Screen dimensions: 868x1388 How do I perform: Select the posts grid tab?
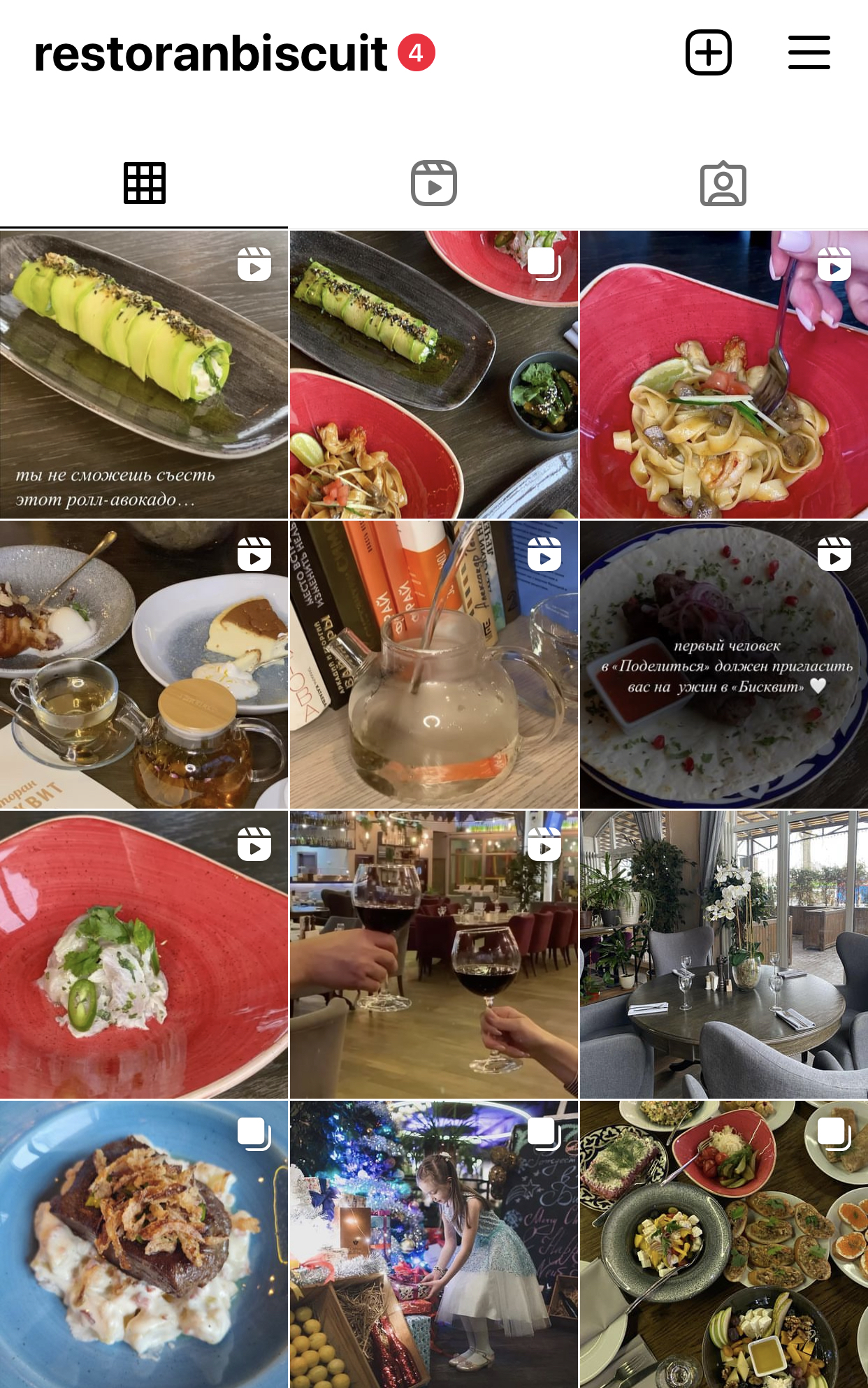coord(144,183)
